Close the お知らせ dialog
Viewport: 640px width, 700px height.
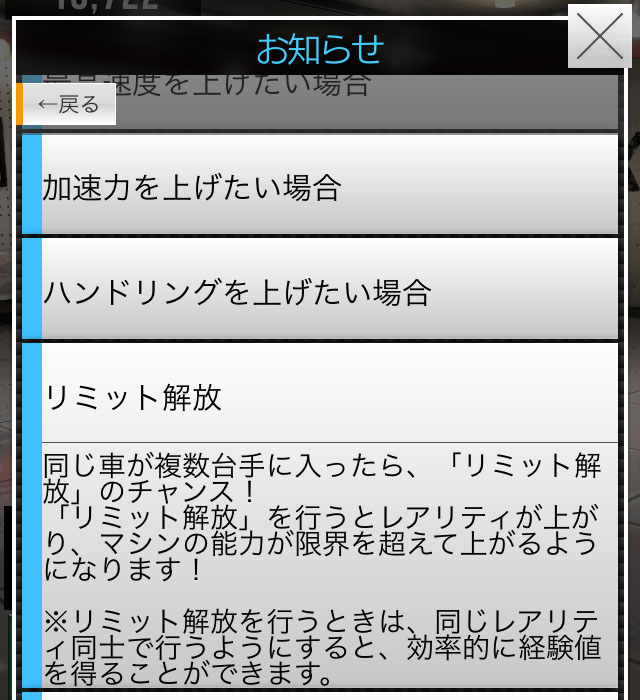click(600, 37)
